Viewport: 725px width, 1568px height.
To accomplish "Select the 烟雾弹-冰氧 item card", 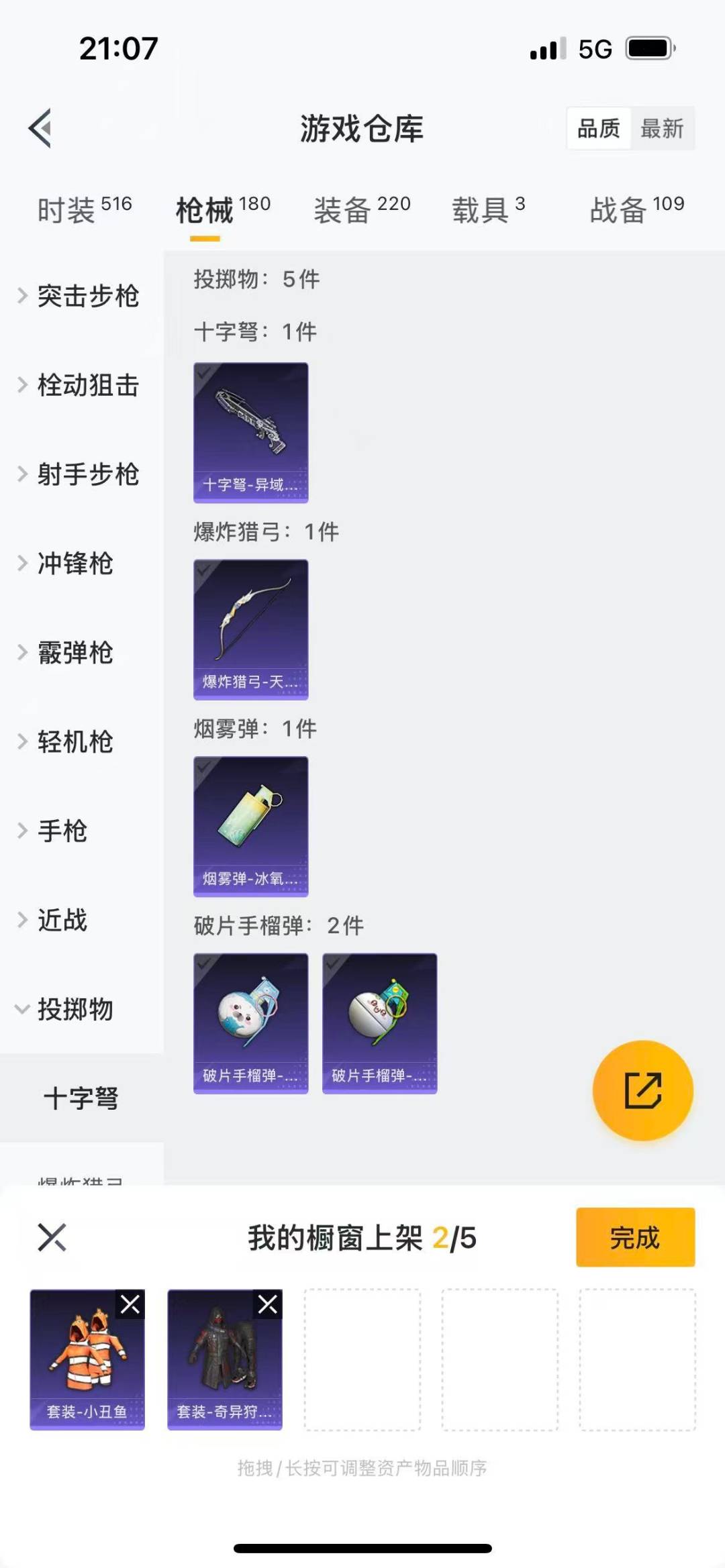I will [251, 826].
